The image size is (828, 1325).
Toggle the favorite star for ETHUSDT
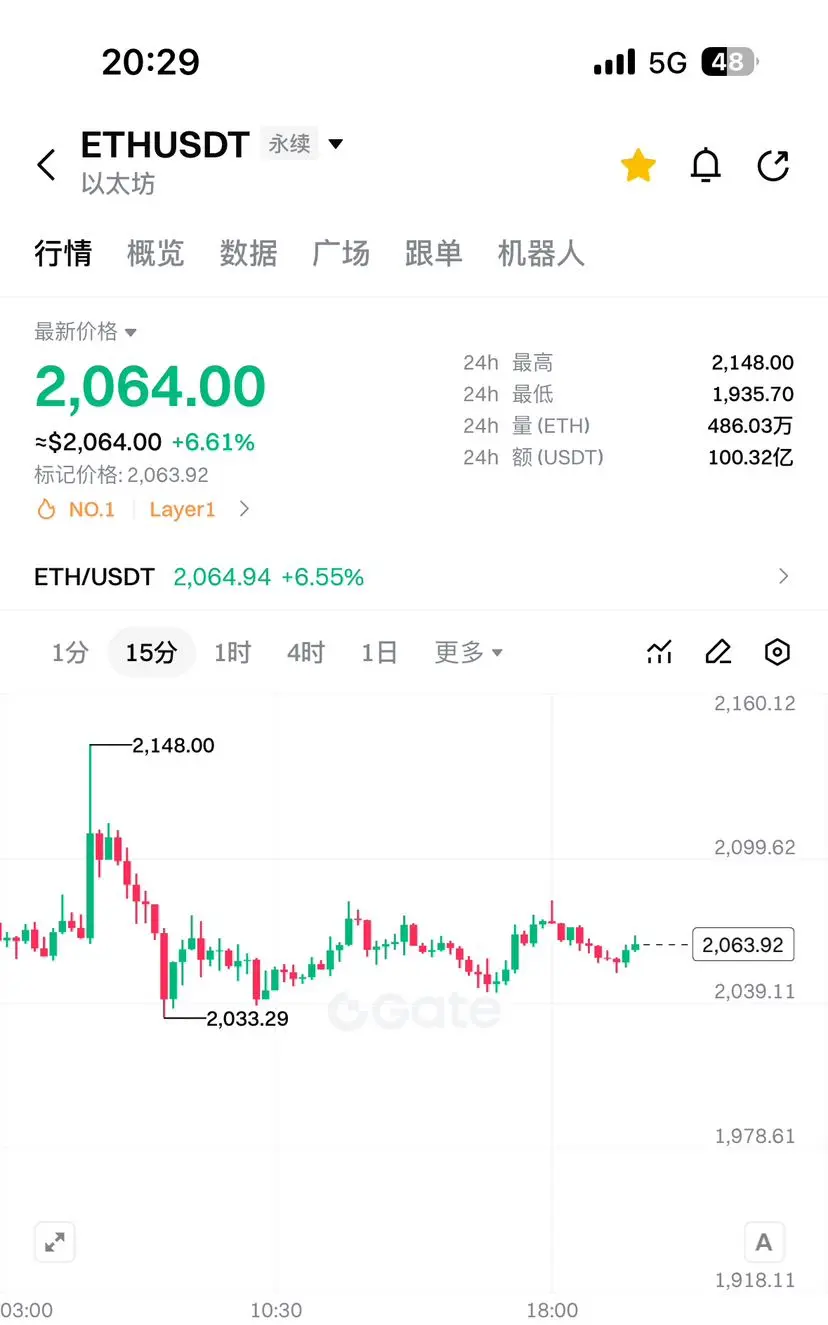[638, 165]
